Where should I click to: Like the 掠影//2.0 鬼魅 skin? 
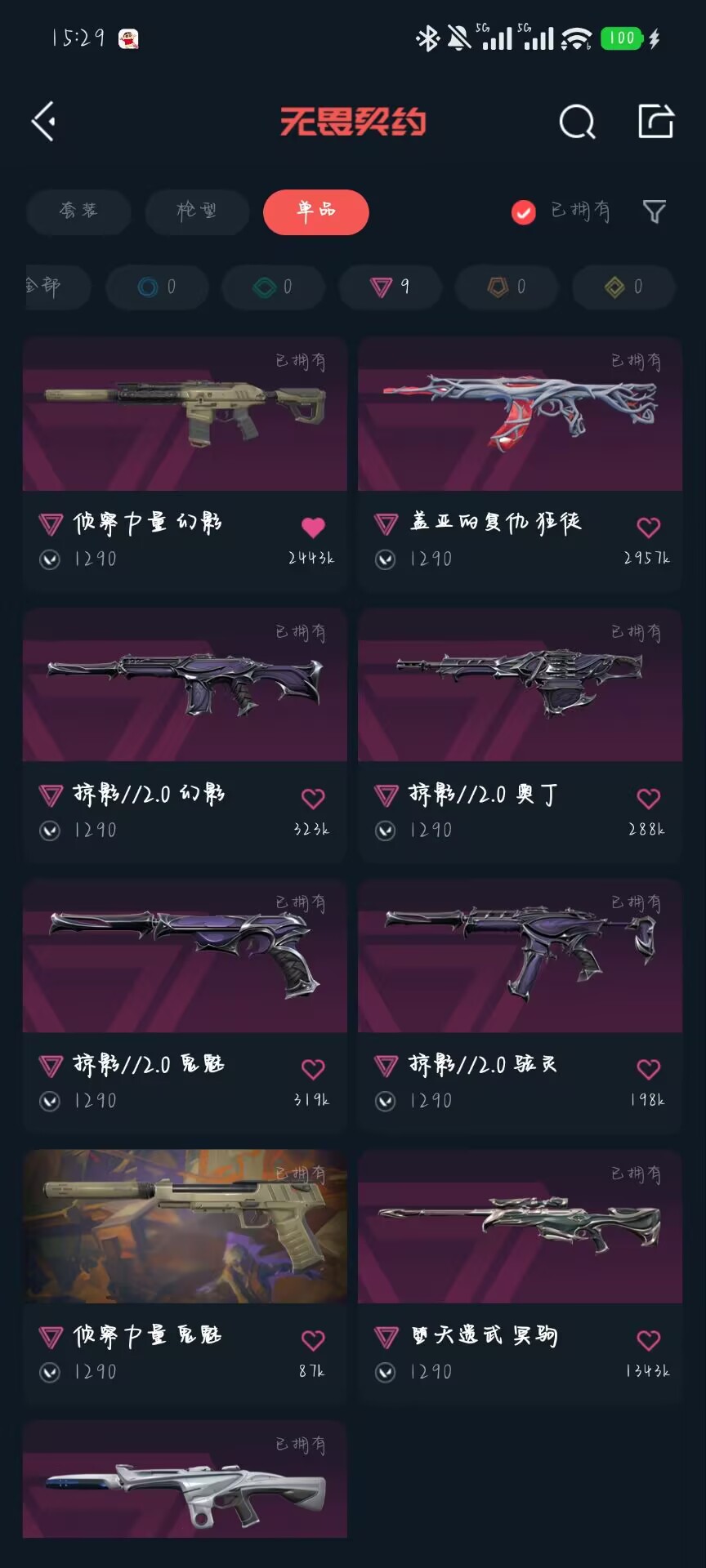pyautogui.click(x=313, y=1068)
